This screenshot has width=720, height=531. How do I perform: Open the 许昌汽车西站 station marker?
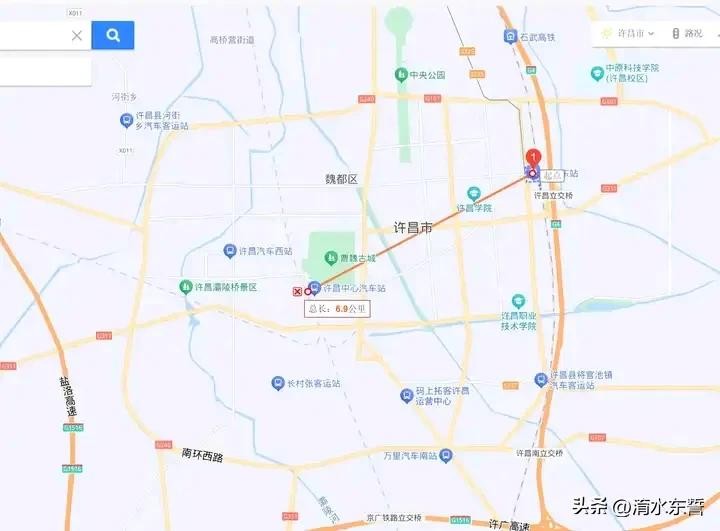tap(229, 251)
